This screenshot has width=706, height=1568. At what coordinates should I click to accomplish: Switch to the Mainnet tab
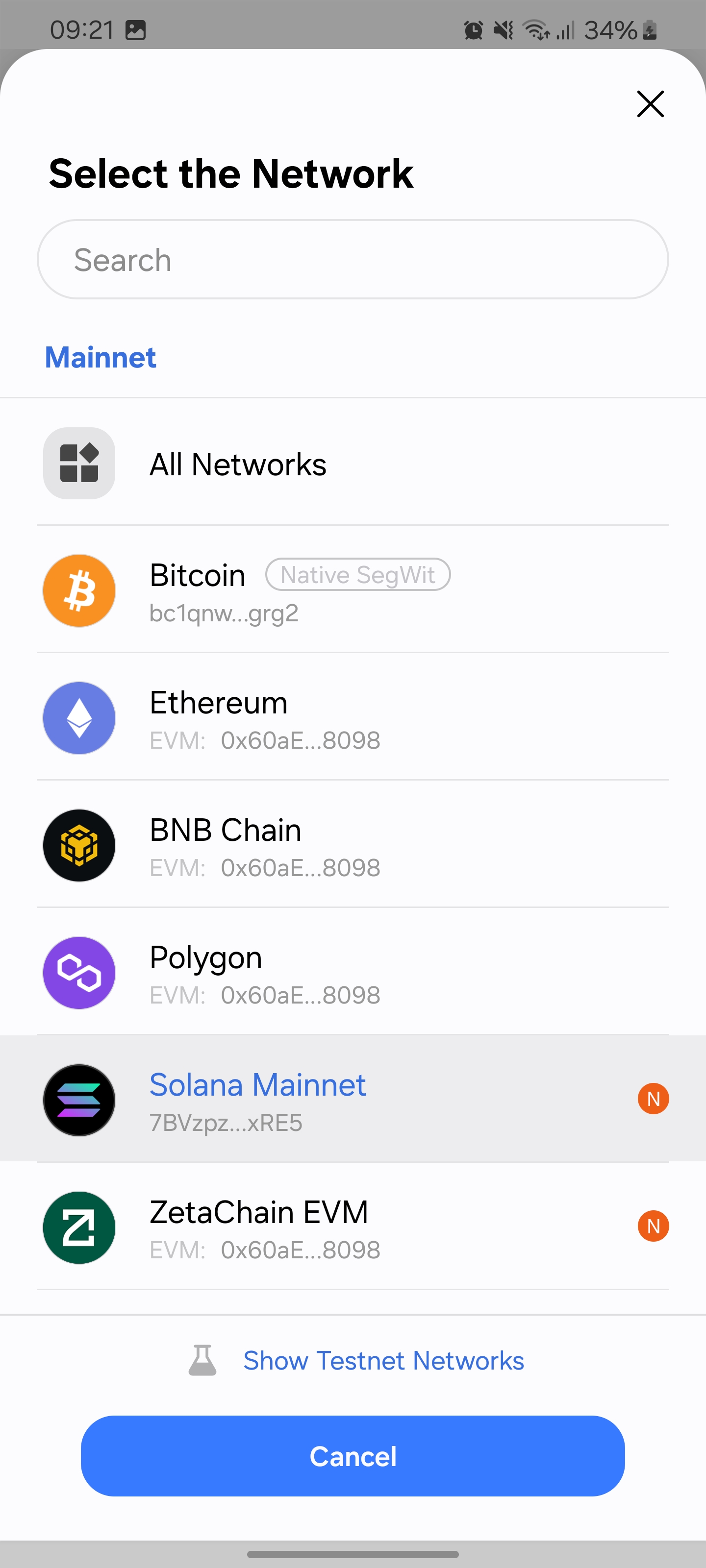101,357
